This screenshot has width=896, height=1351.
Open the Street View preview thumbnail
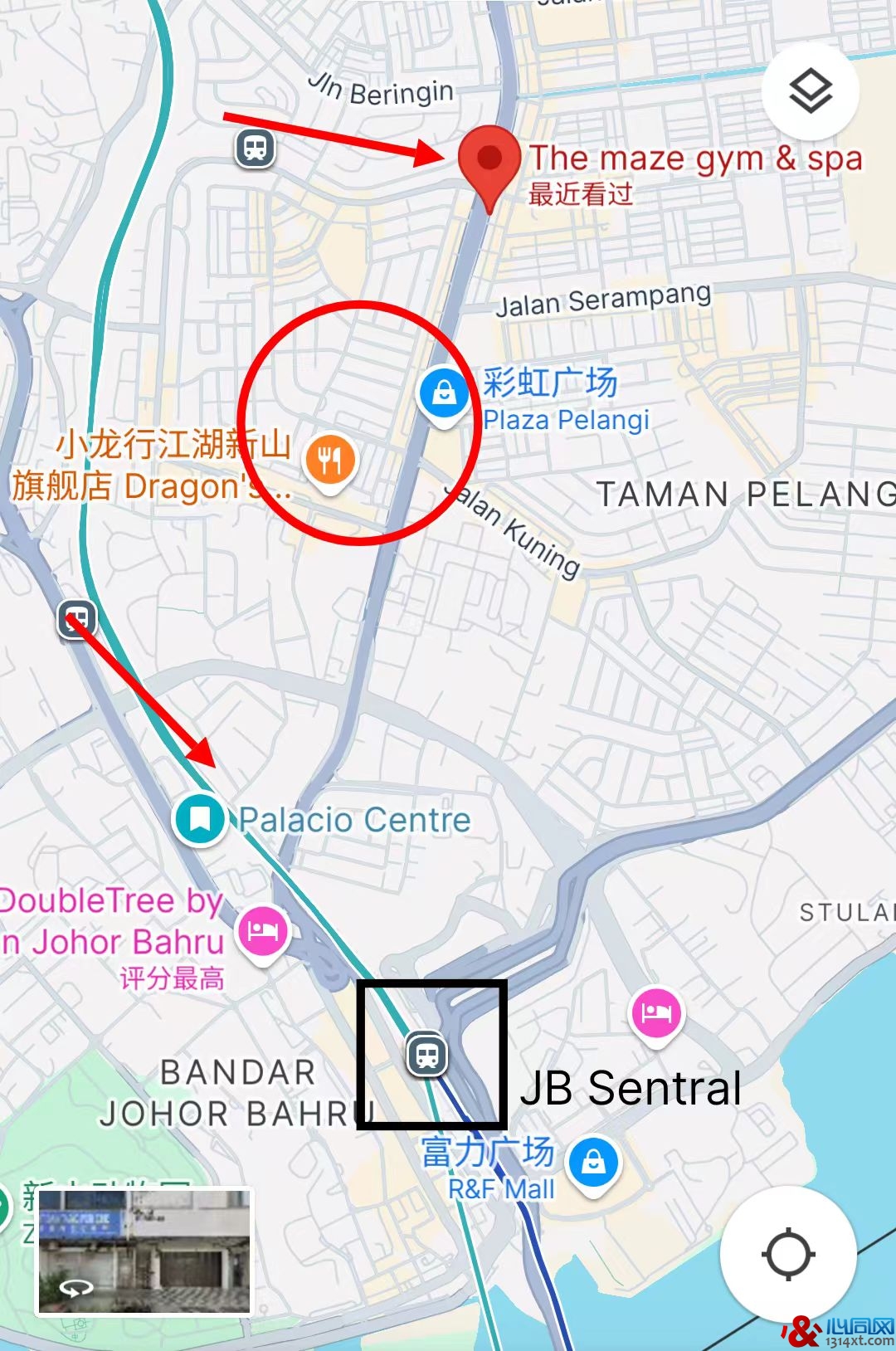[x=144, y=1251]
